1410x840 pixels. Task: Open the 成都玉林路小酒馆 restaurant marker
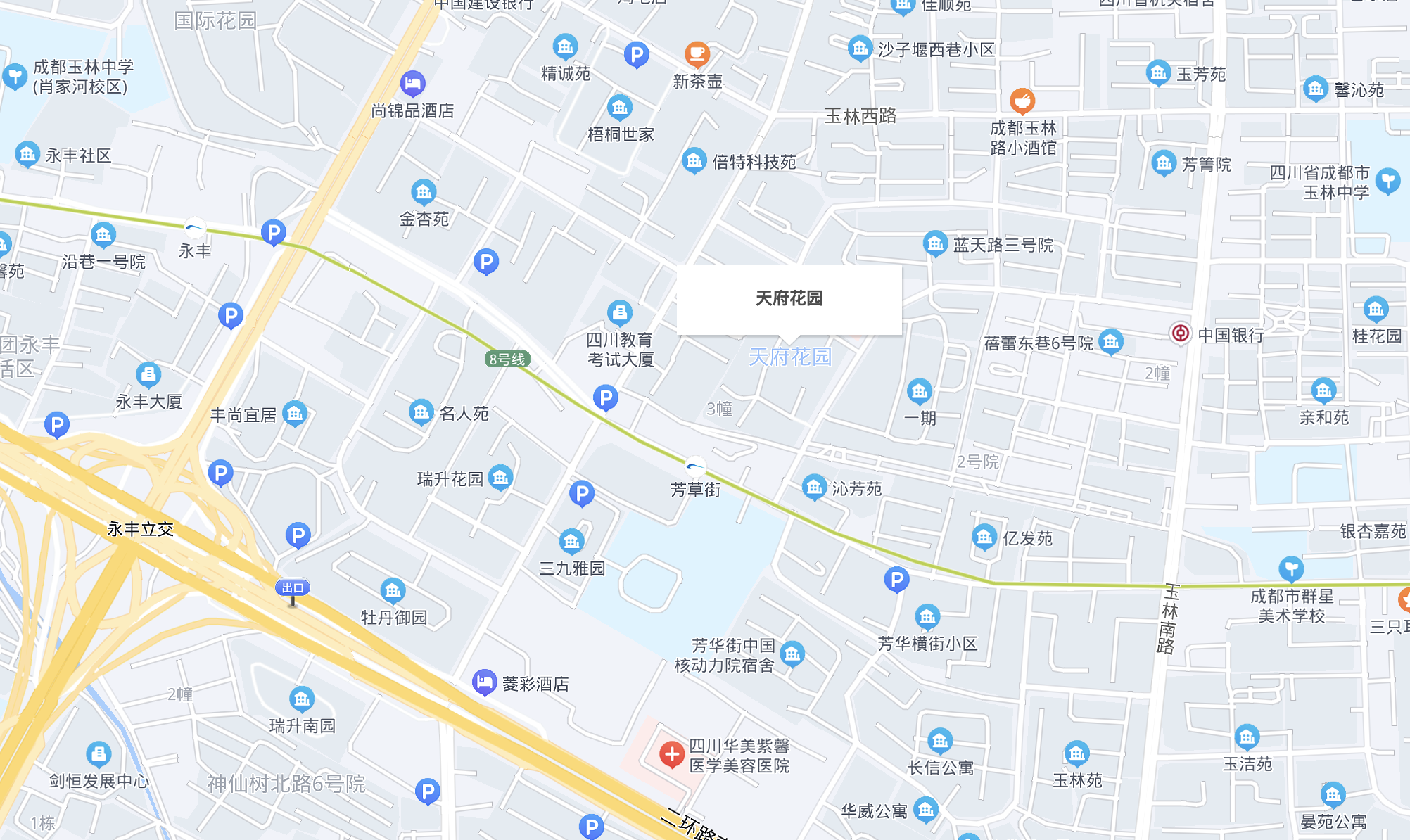1022,101
